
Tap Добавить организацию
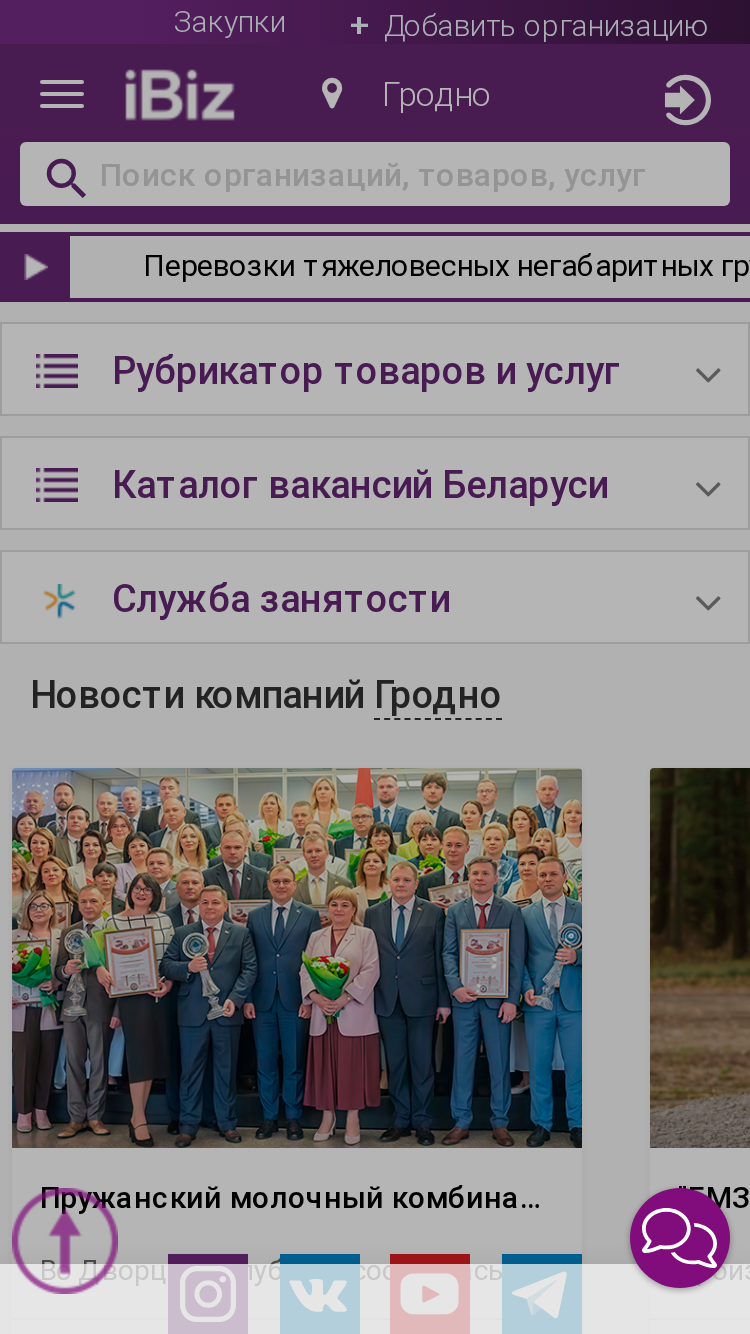(530, 26)
